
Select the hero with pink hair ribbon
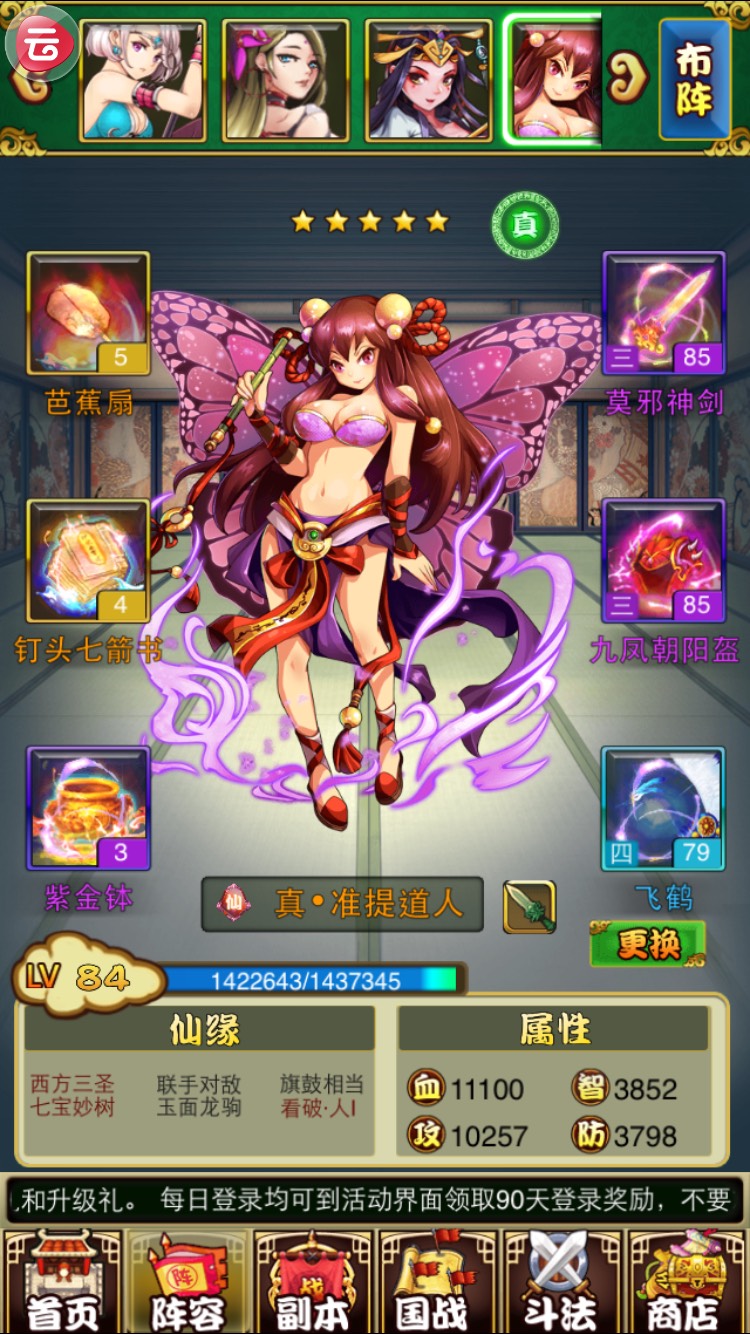click(x=285, y=82)
